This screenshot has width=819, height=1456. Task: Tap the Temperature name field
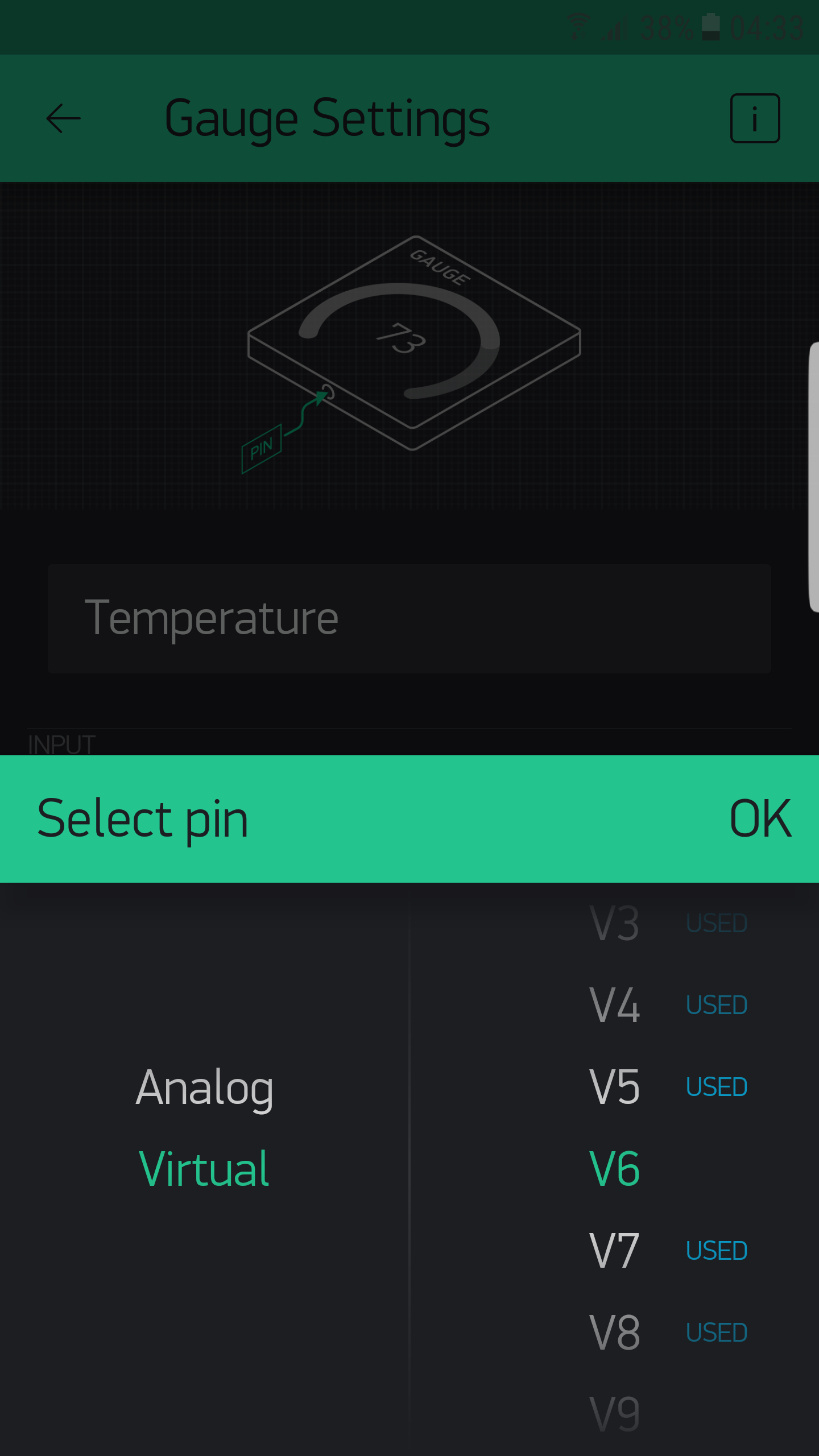pyautogui.click(x=409, y=619)
